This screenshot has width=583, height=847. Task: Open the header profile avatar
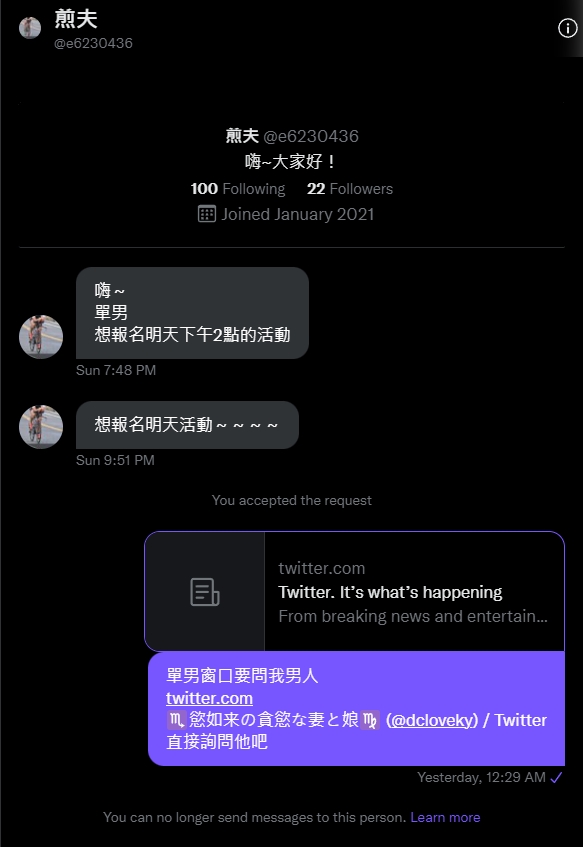click(x=30, y=28)
